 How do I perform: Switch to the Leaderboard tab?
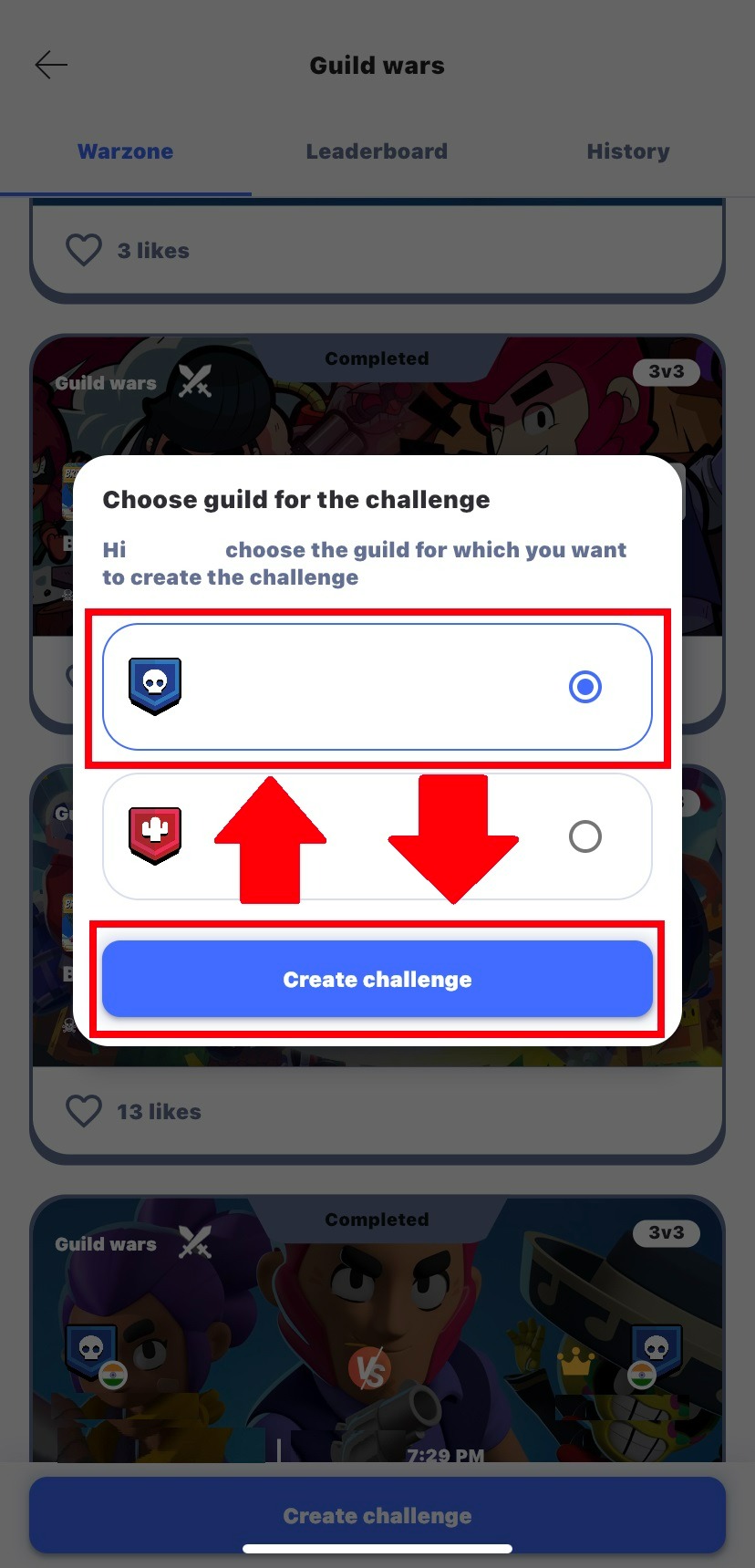tap(377, 151)
